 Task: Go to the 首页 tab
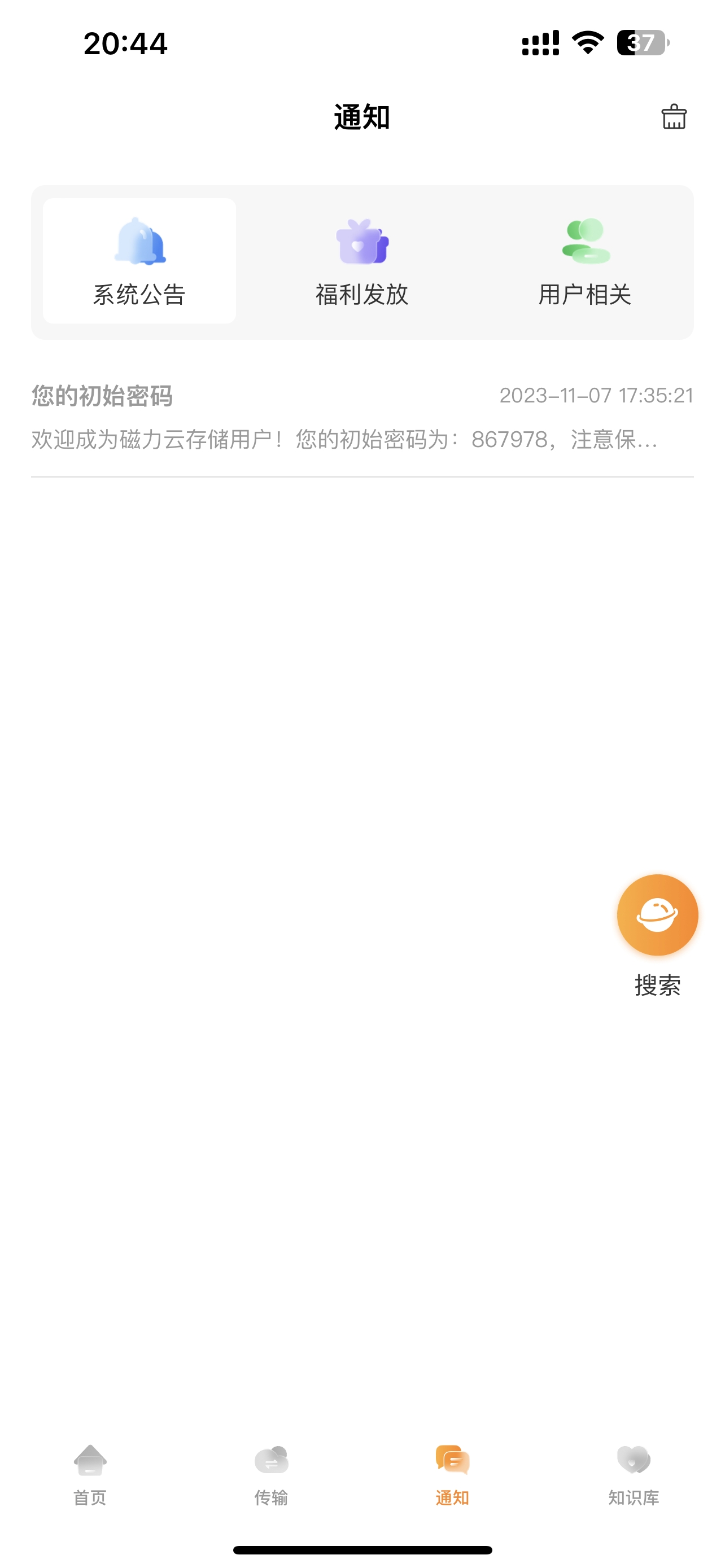coord(90,1474)
